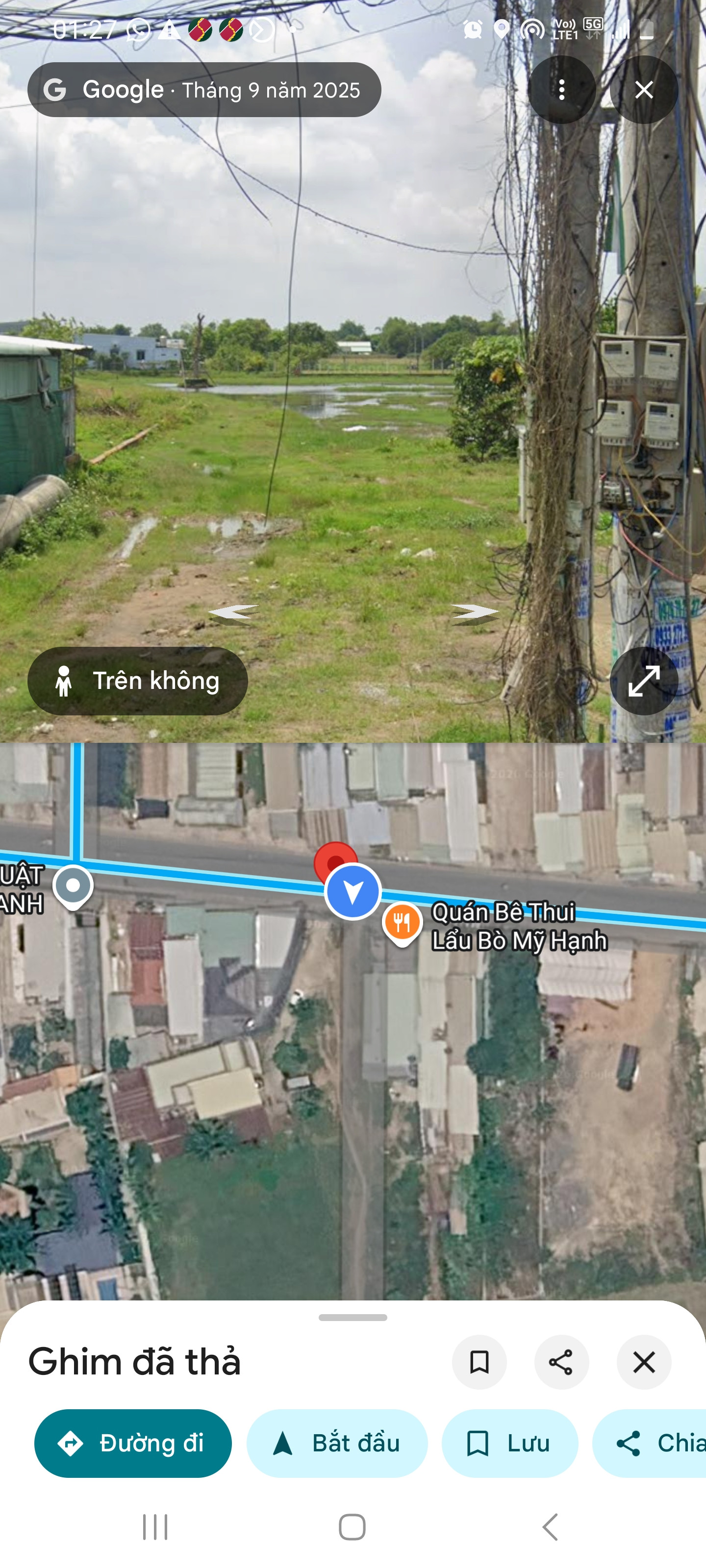The width and height of the screenshot is (706, 1568).
Task: Open Street View overflow menu
Action: (561, 90)
